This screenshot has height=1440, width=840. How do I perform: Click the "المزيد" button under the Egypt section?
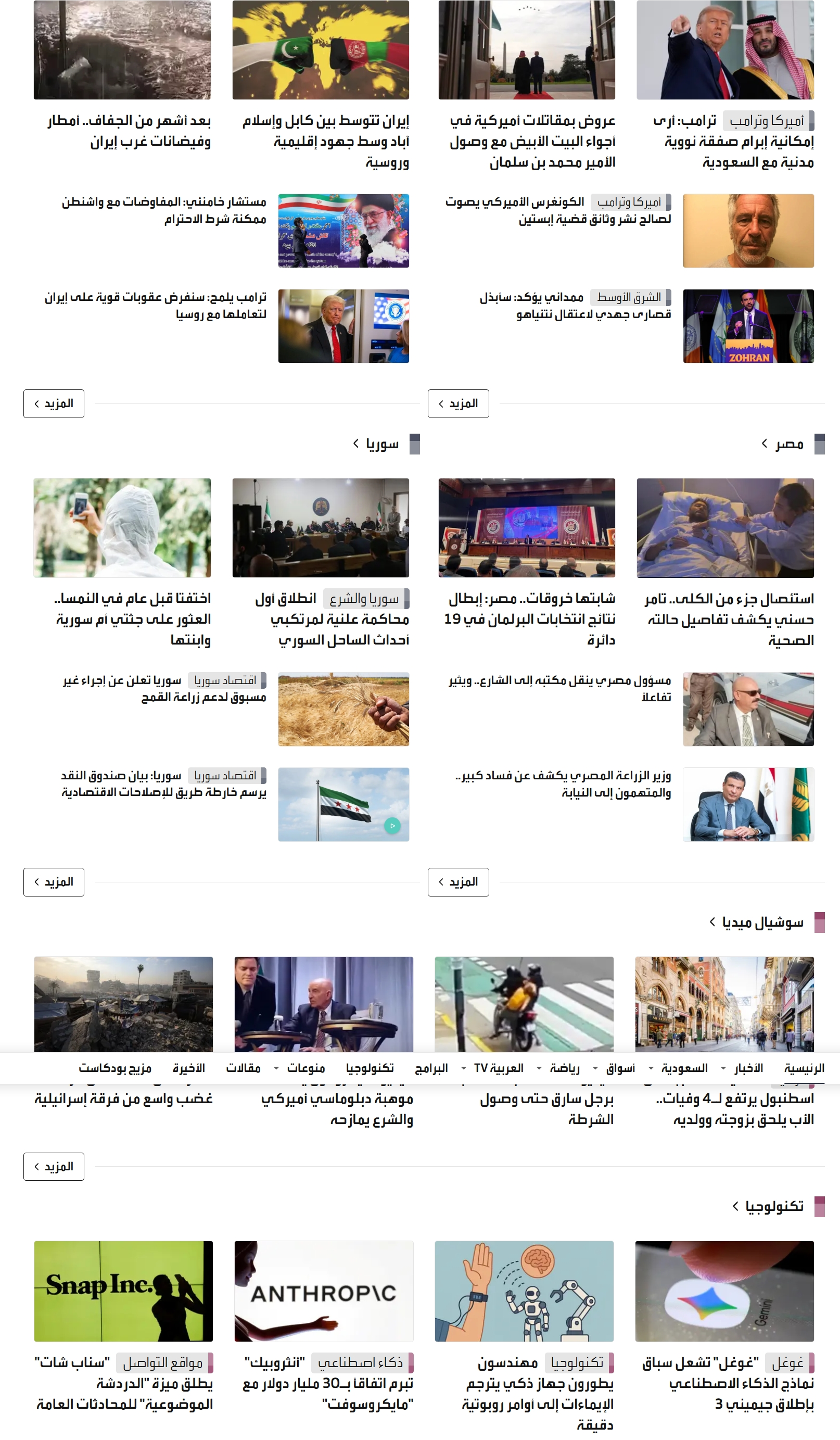point(459,882)
